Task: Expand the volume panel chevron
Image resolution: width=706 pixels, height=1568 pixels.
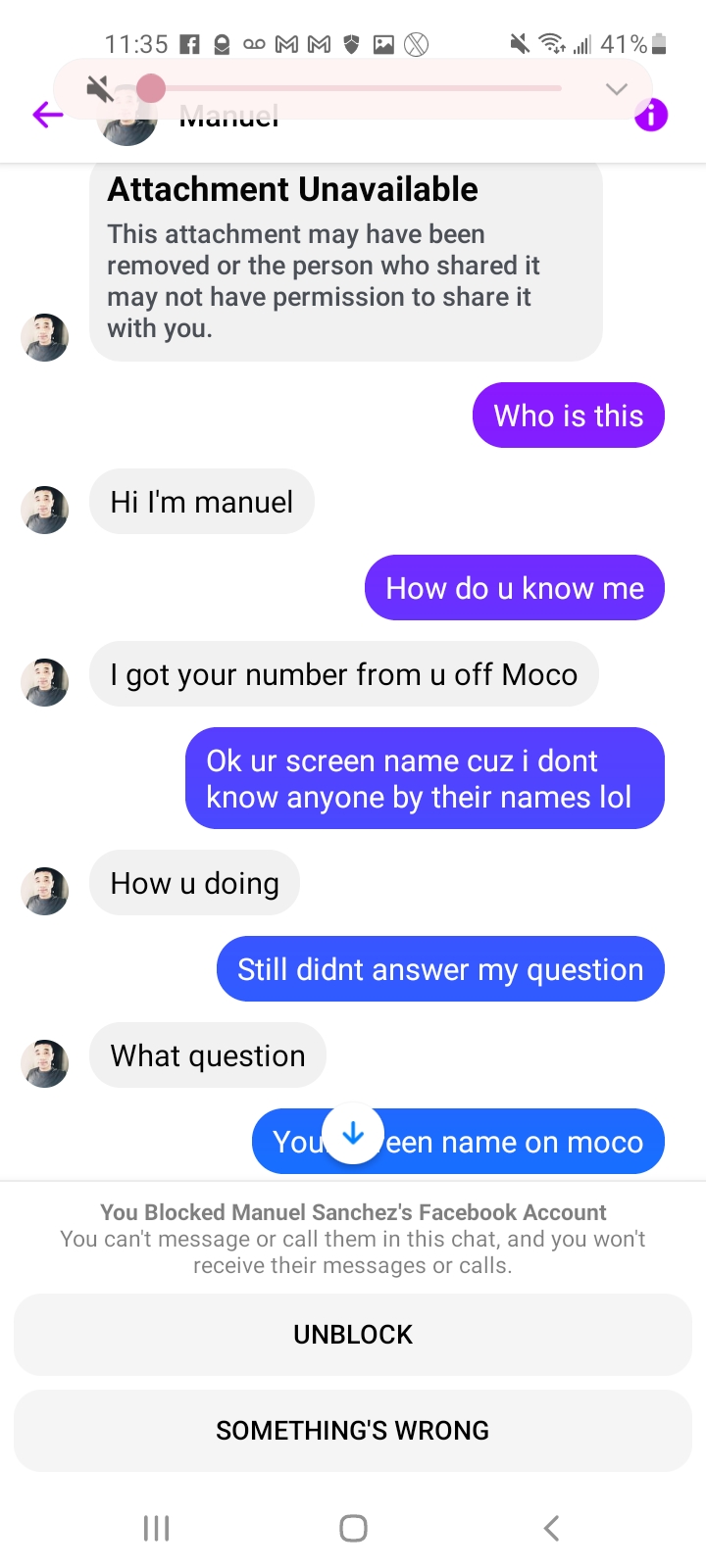Action: tap(616, 89)
